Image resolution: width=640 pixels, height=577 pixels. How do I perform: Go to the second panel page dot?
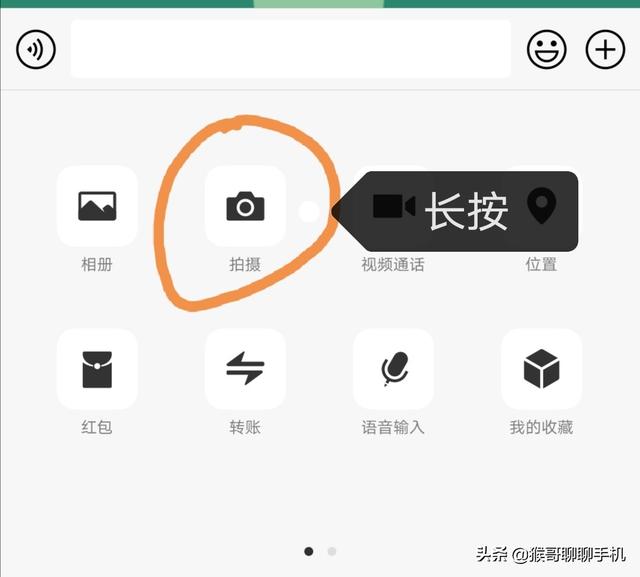332,551
